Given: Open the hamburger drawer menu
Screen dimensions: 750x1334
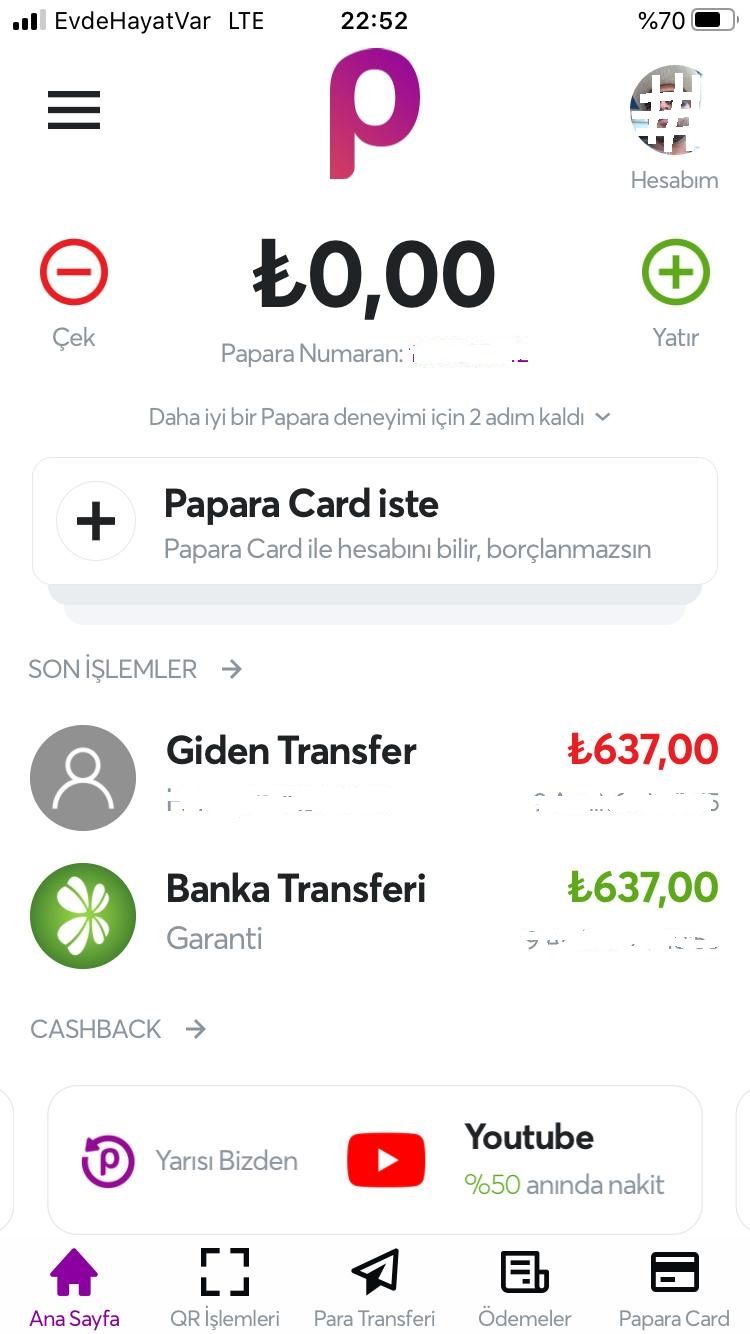Looking at the screenshot, I should [74, 109].
